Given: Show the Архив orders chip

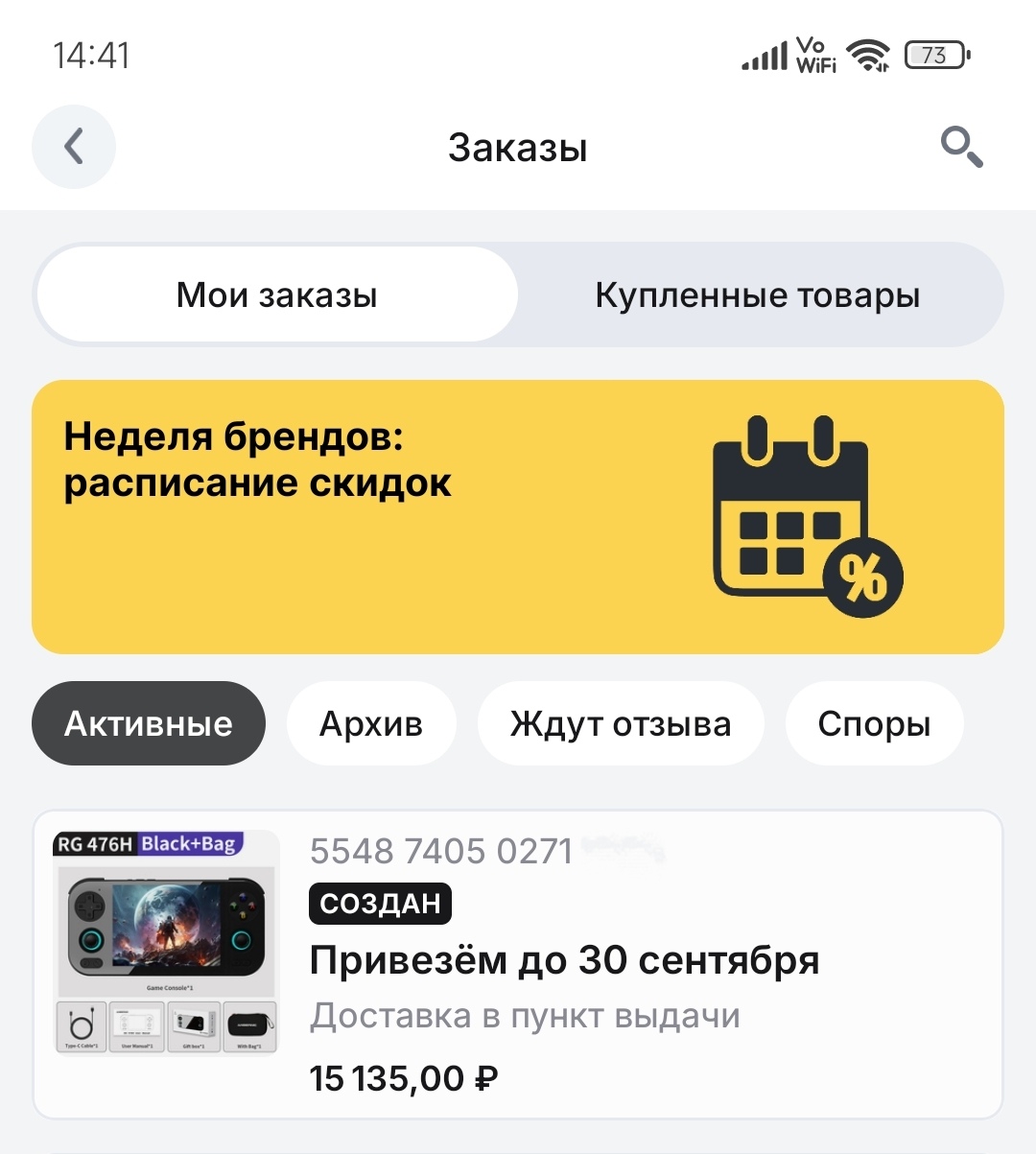Looking at the screenshot, I should tap(371, 723).
